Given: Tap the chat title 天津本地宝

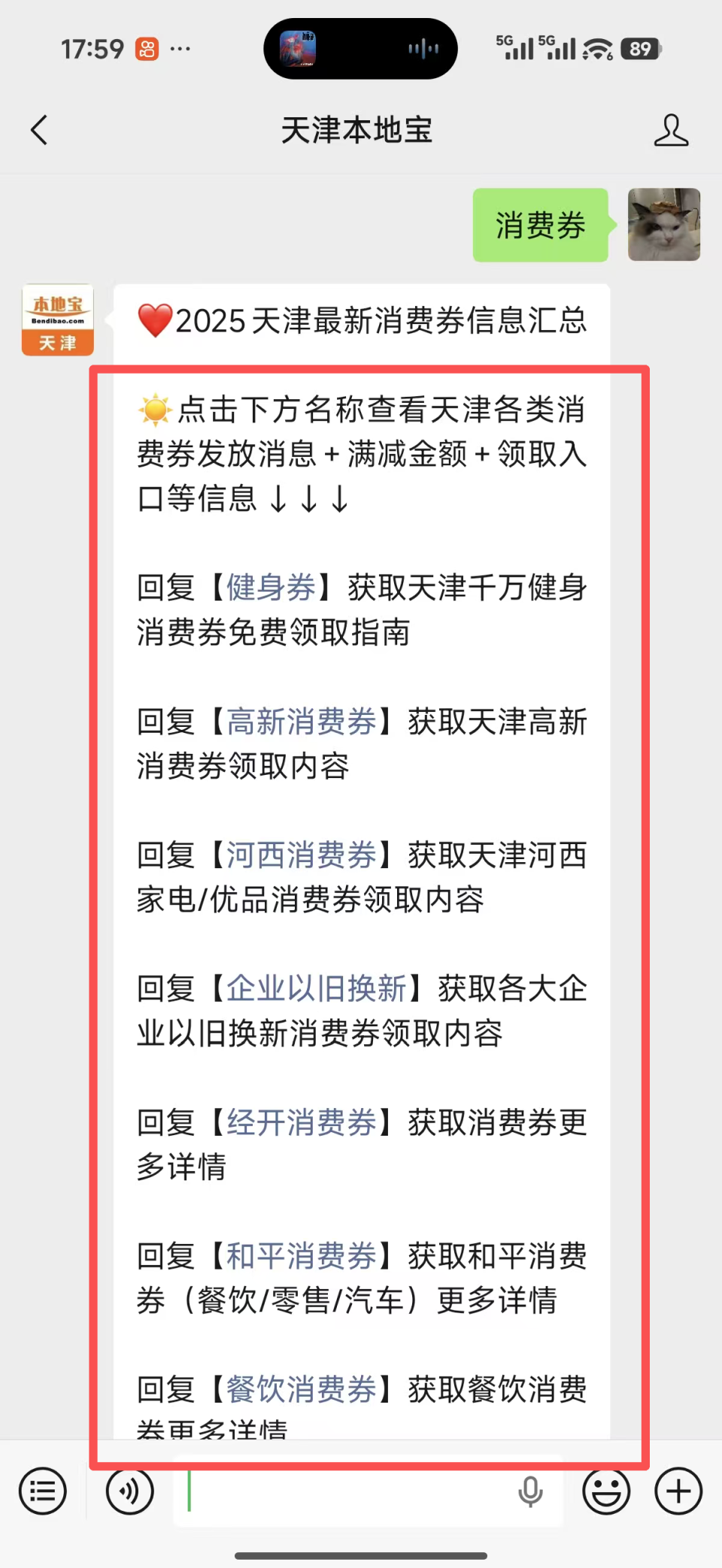Looking at the screenshot, I should (x=356, y=129).
